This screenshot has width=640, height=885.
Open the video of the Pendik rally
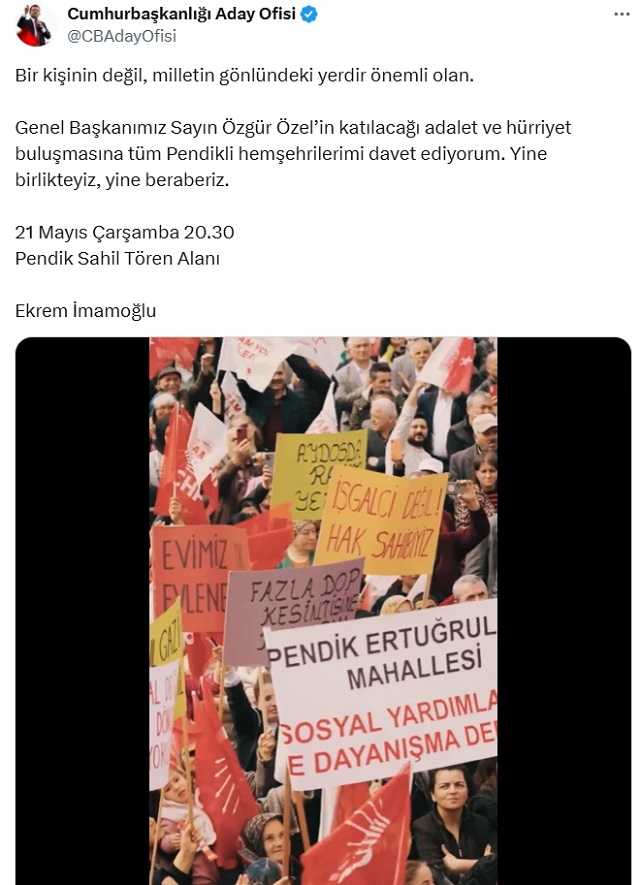[323, 610]
